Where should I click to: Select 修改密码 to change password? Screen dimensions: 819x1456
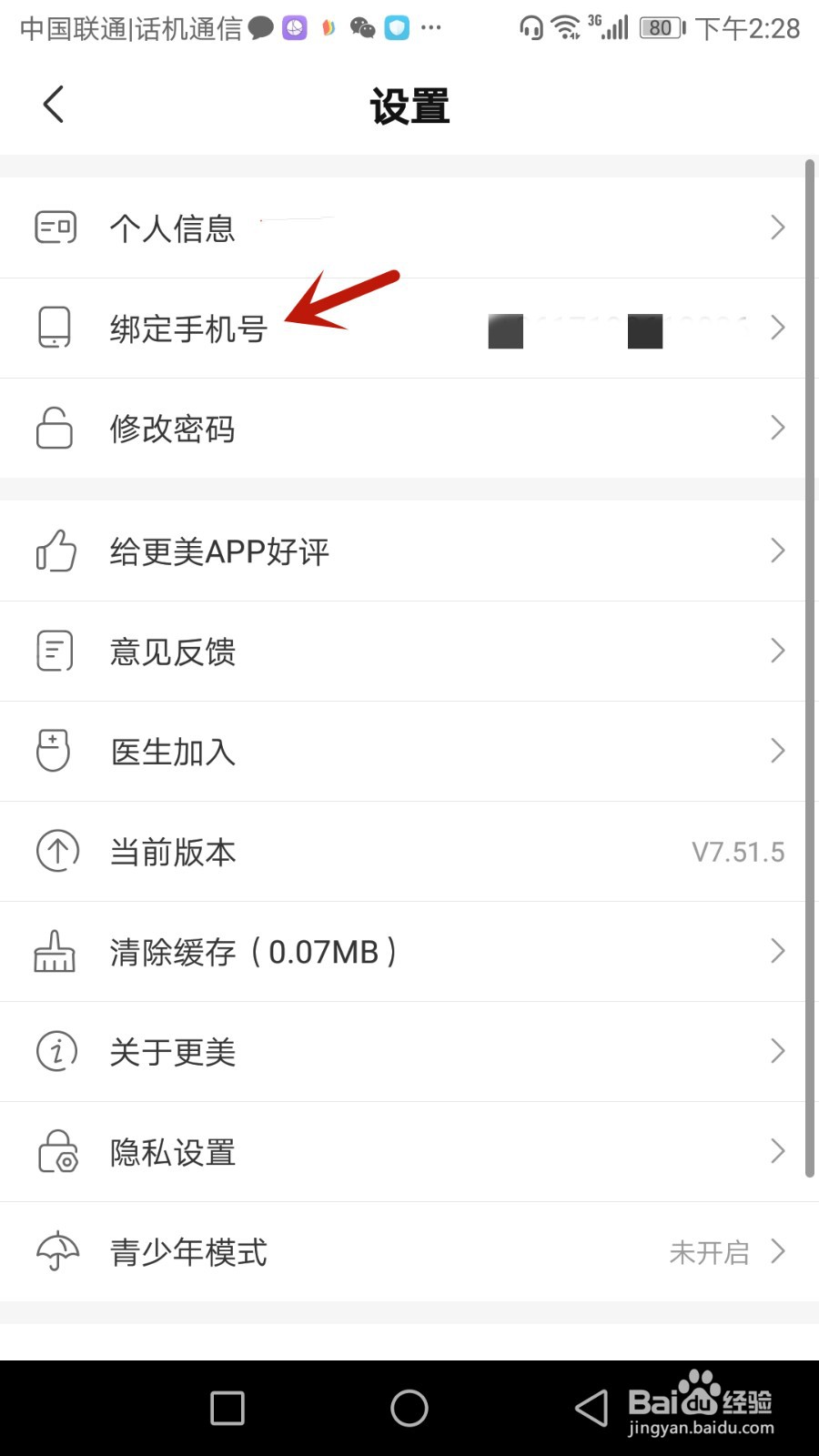173,429
